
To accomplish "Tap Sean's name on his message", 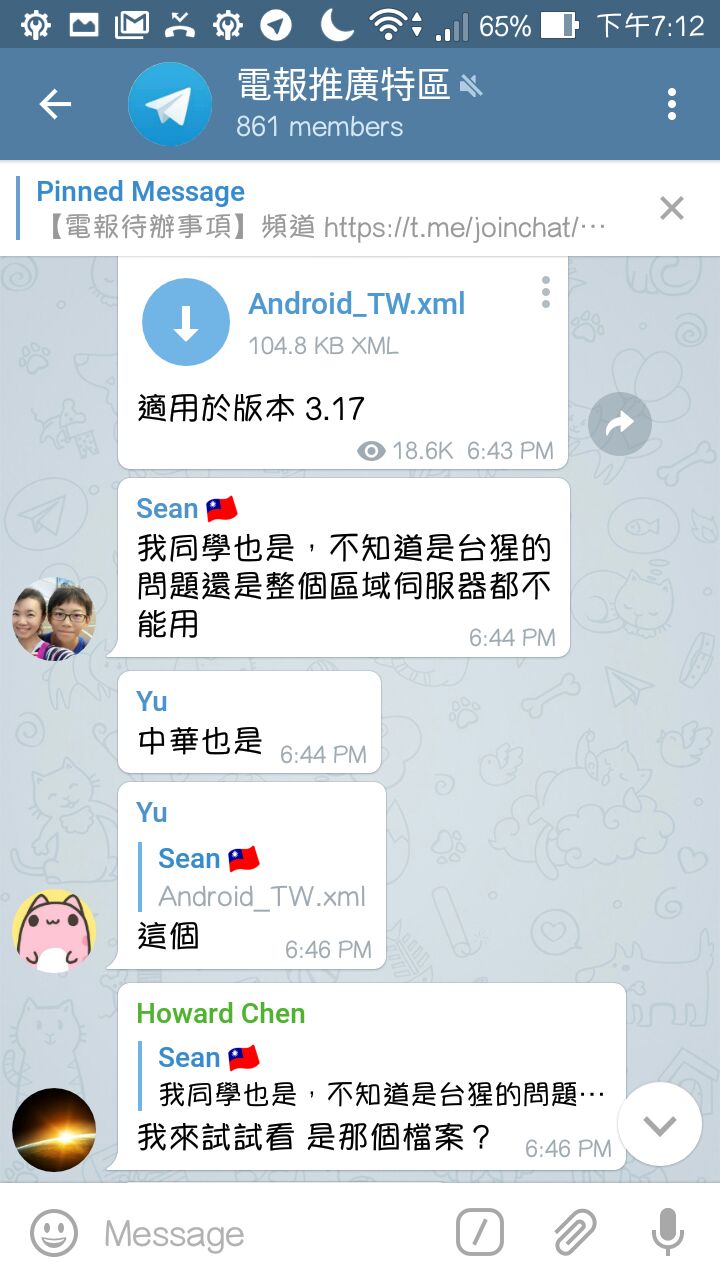I will (167, 509).
